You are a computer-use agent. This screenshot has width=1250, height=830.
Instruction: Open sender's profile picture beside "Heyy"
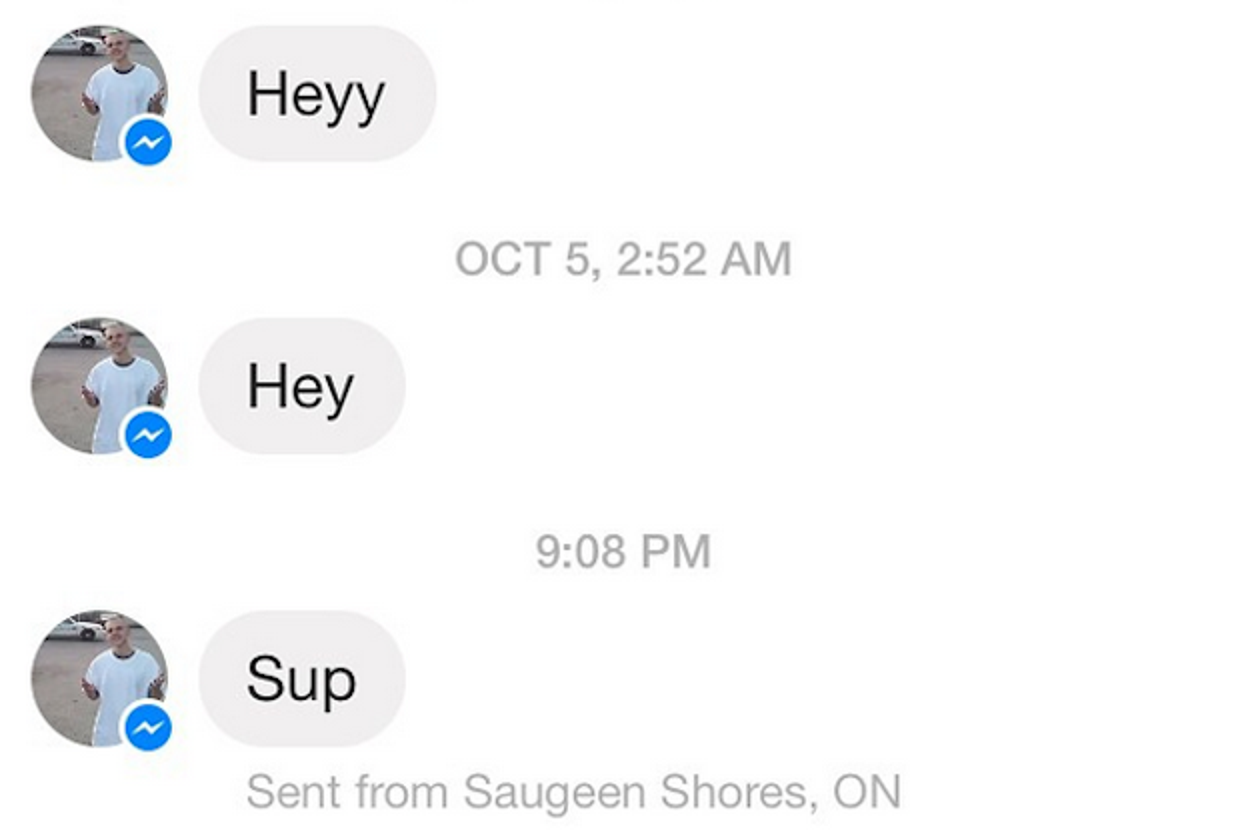coord(98,94)
